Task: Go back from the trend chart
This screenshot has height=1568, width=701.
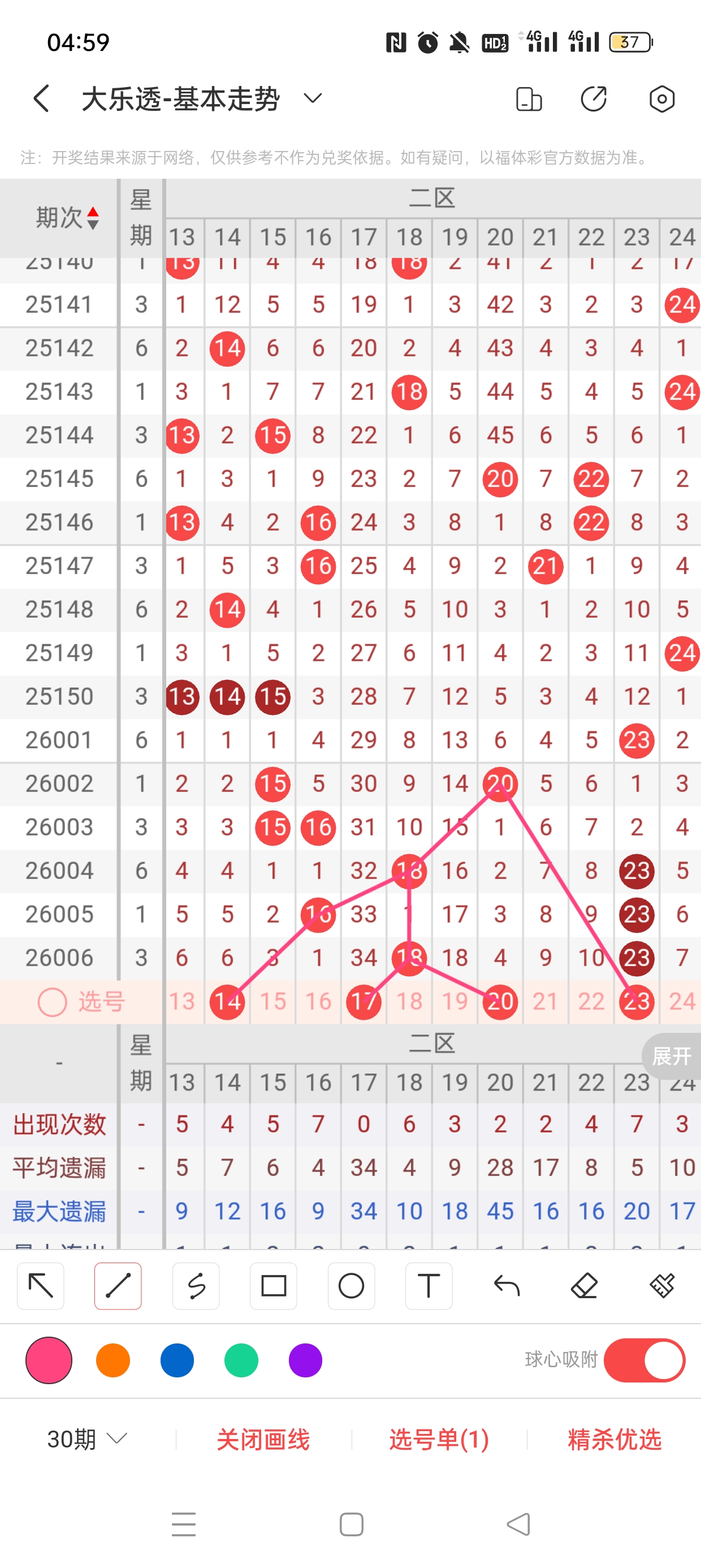Action: pyautogui.click(x=41, y=98)
